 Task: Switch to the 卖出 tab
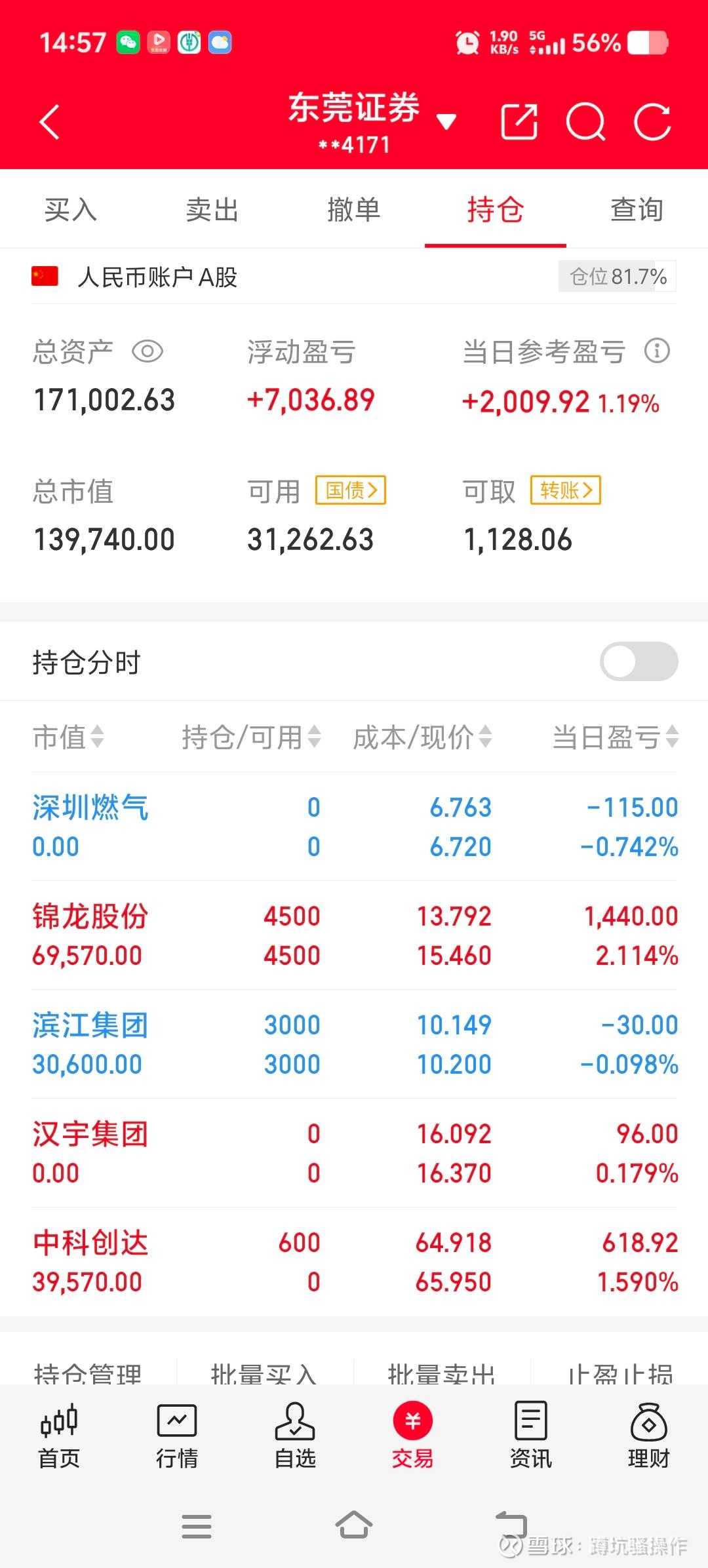pyautogui.click(x=212, y=210)
